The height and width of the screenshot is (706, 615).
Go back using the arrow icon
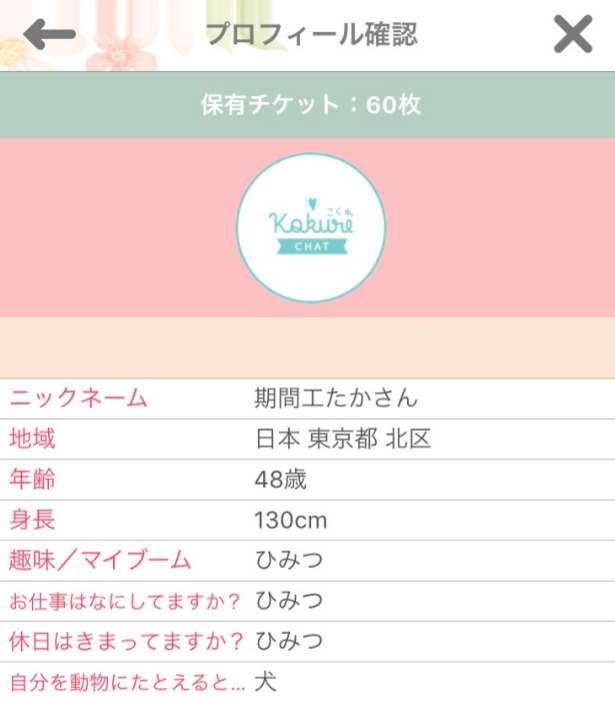click(49, 35)
